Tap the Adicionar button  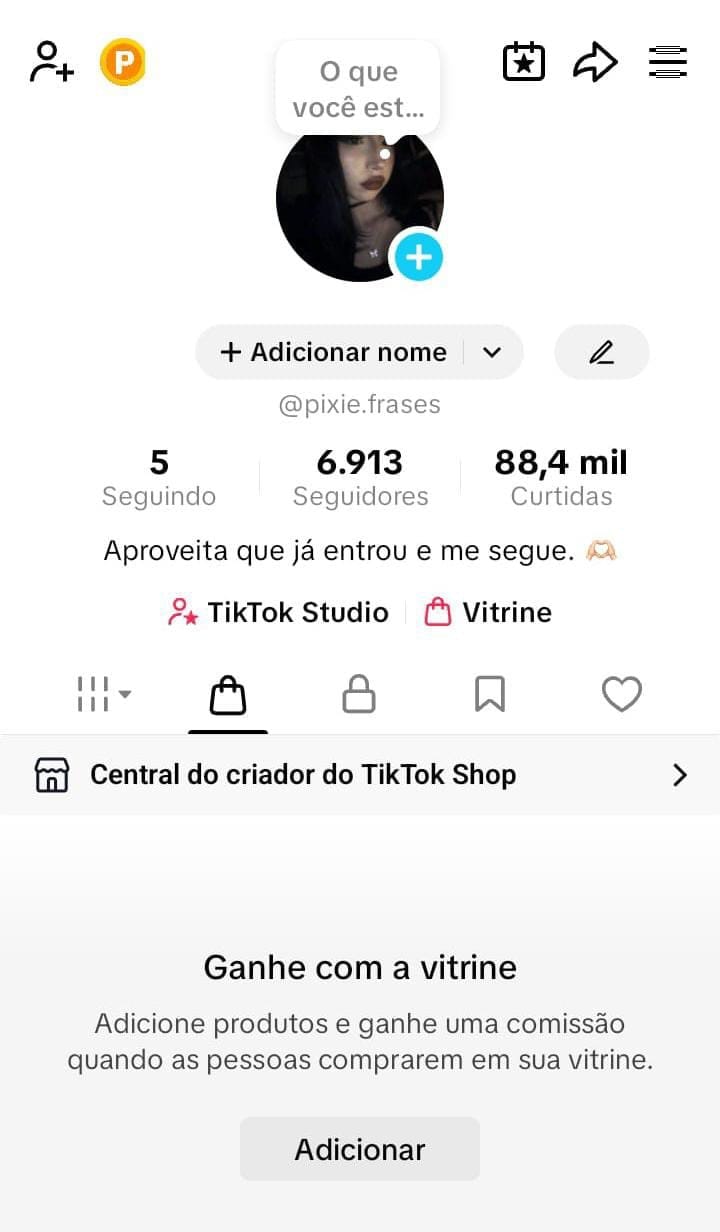(x=360, y=1148)
